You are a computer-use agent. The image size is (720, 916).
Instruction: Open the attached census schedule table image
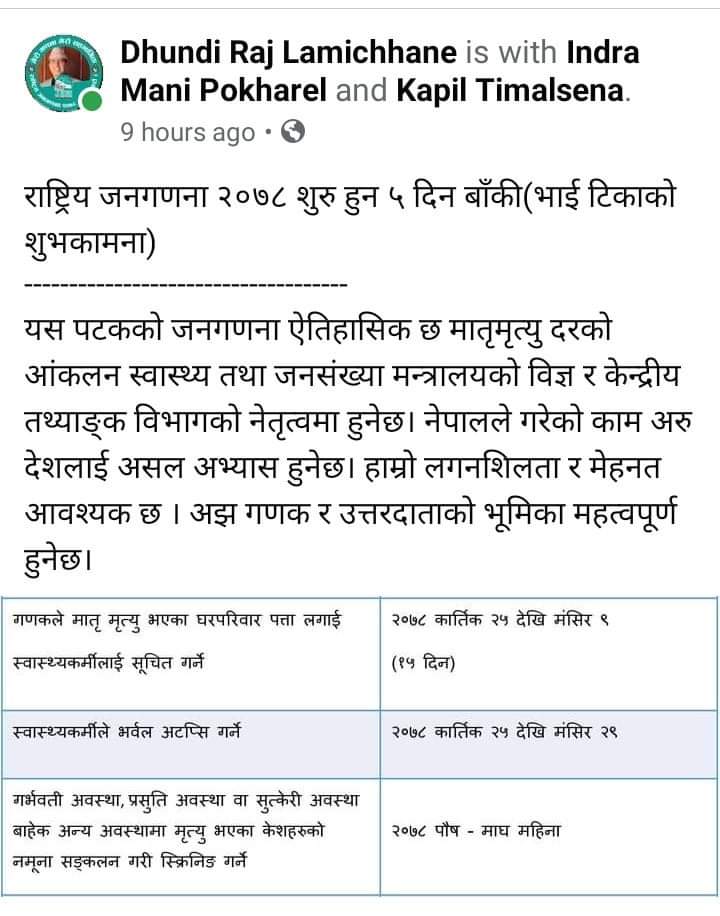pos(360,745)
